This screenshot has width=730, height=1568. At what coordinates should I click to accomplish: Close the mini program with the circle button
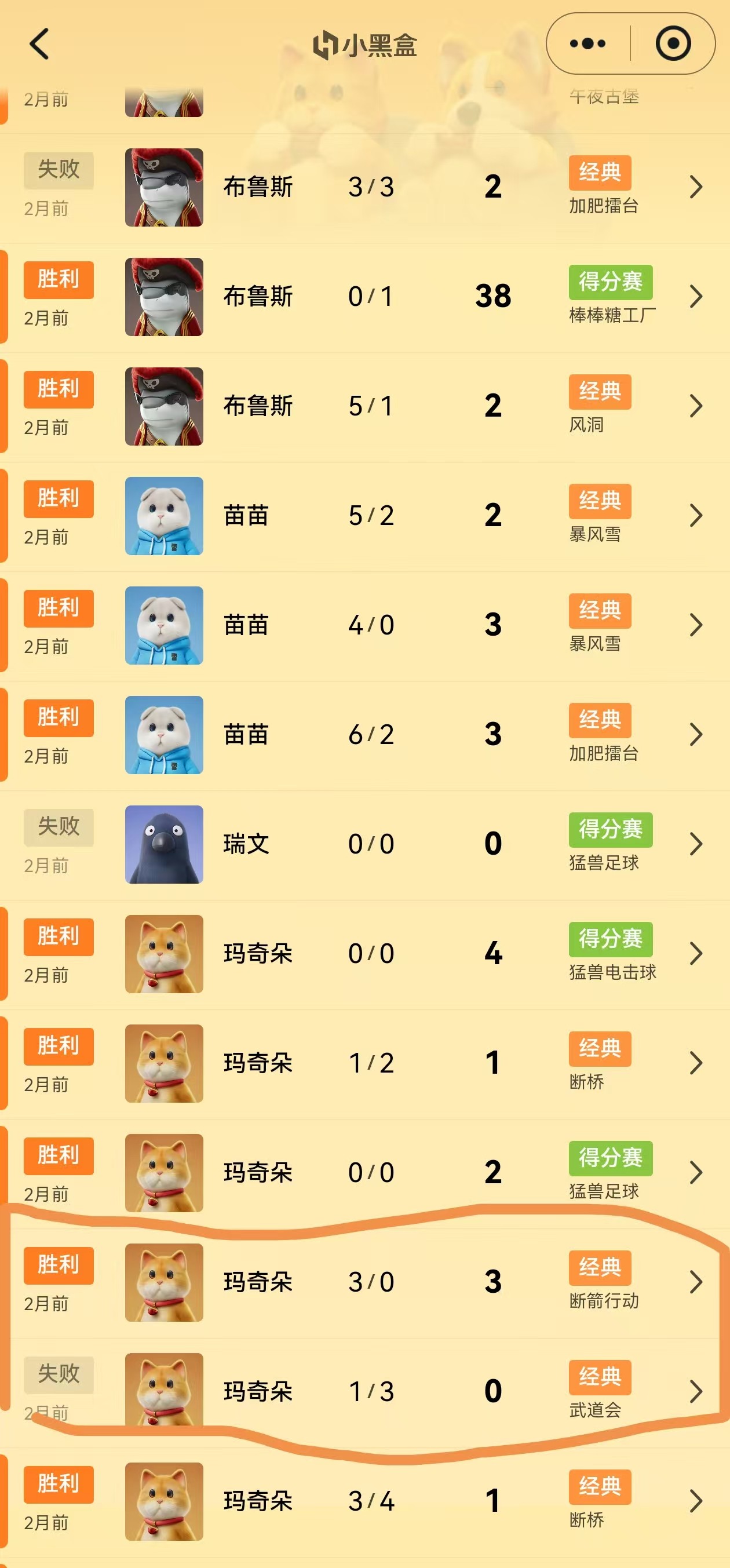673,44
